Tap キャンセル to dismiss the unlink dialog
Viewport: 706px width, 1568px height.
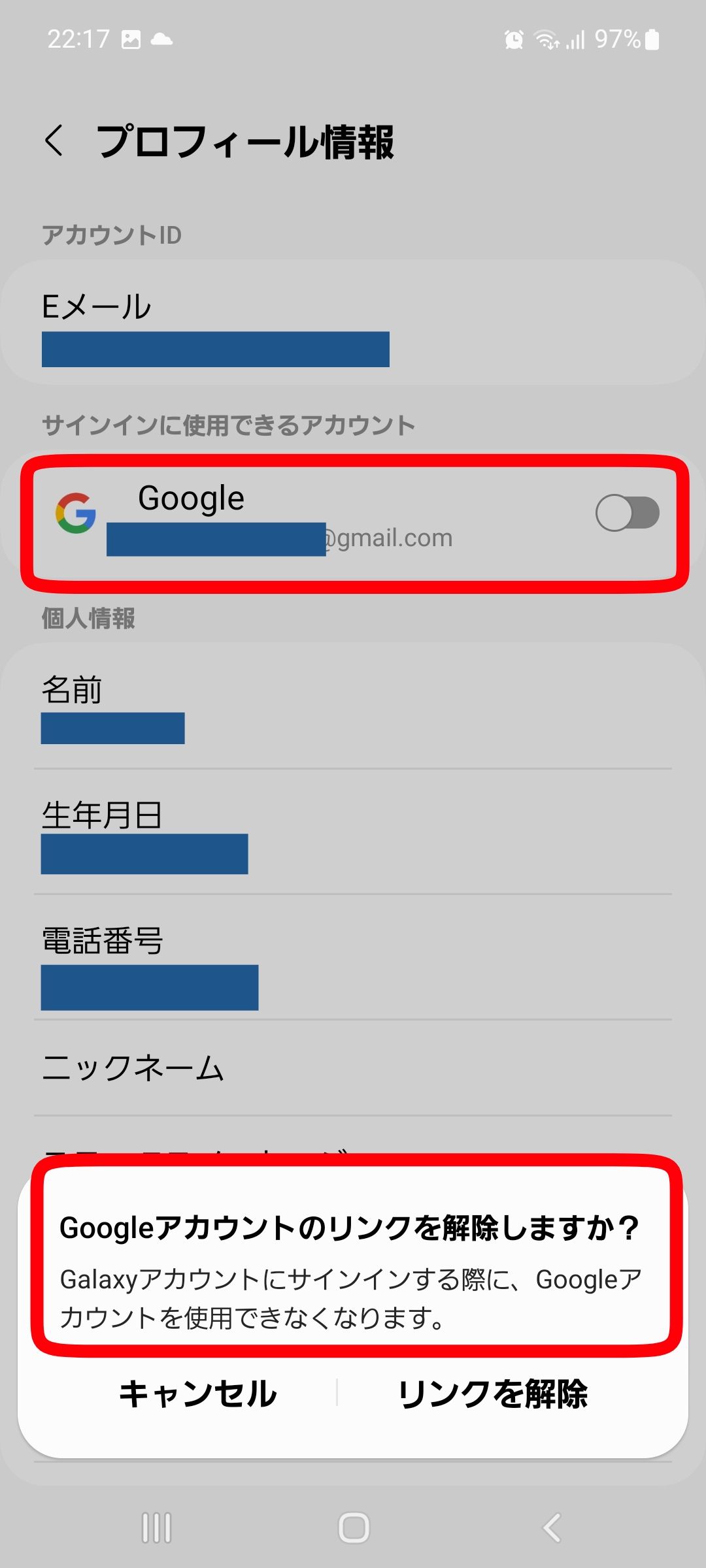click(x=198, y=1391)
